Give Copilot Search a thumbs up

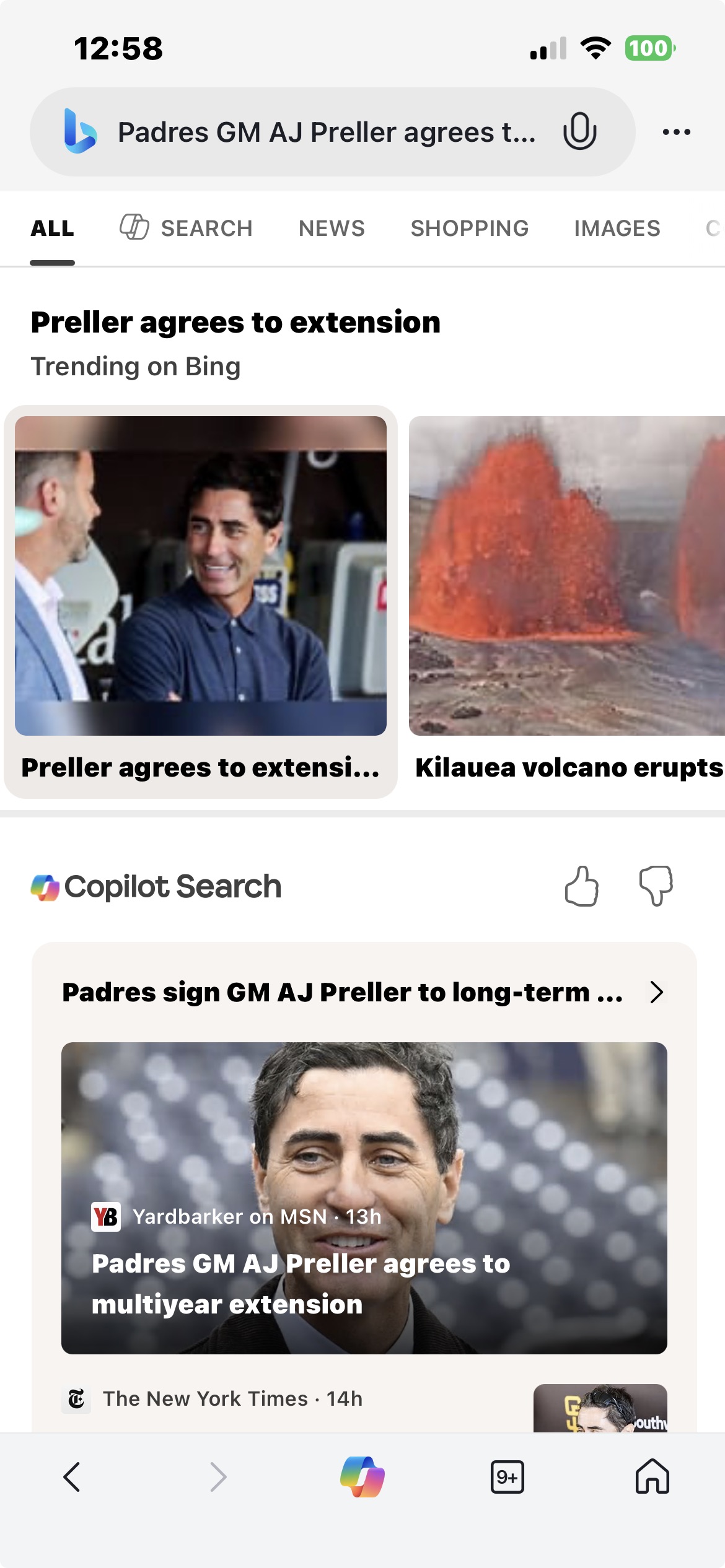pyautogui.click(x=581, y=886)
